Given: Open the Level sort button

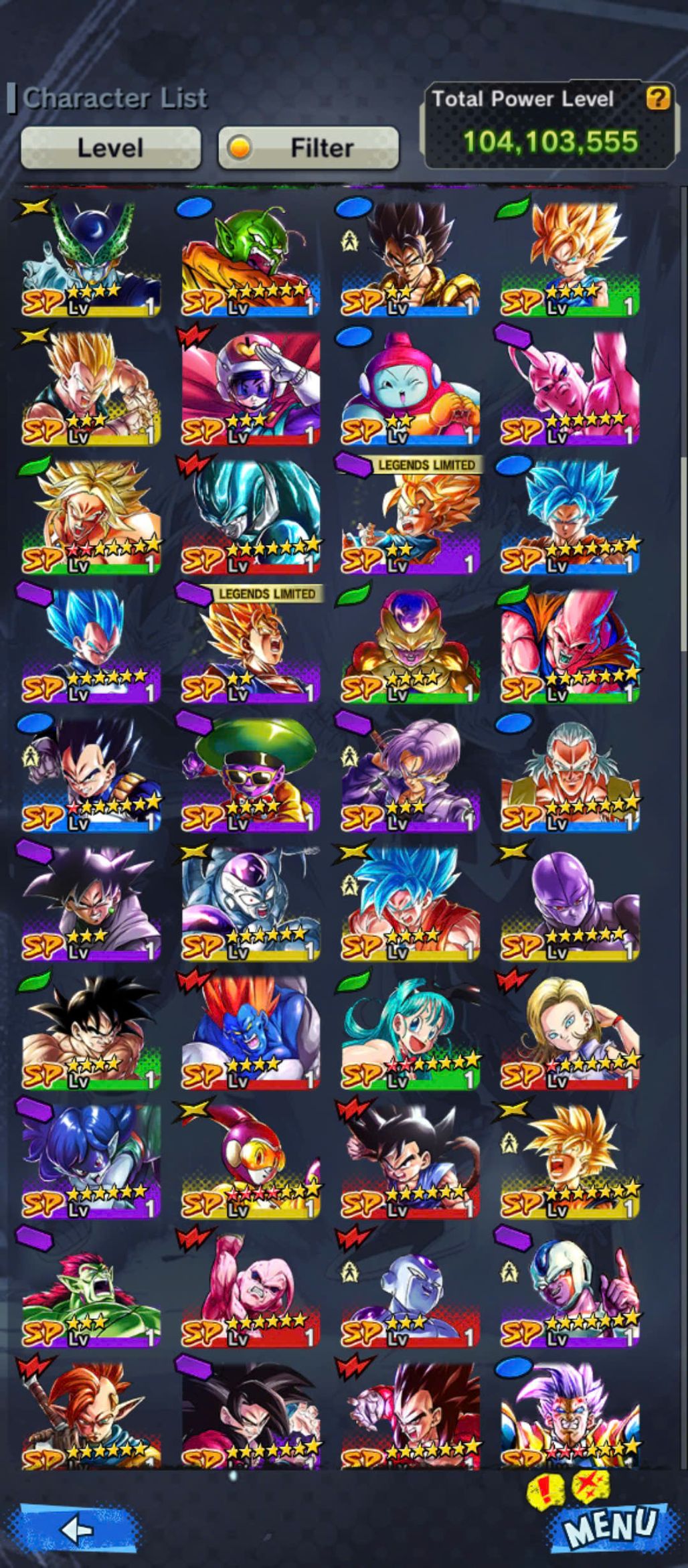Looking at the screenshot, I should [x=110, y=147].
